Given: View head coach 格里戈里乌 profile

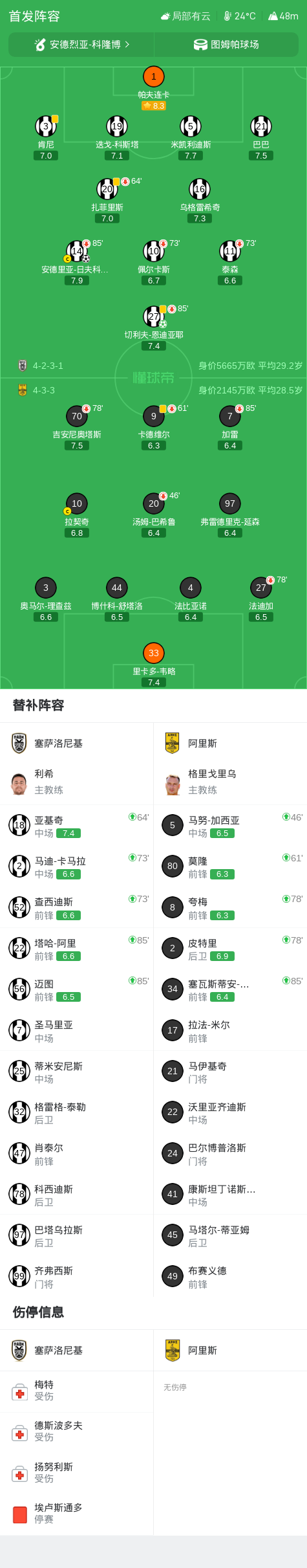Looking at the screenshot, I should pos(230,782).
